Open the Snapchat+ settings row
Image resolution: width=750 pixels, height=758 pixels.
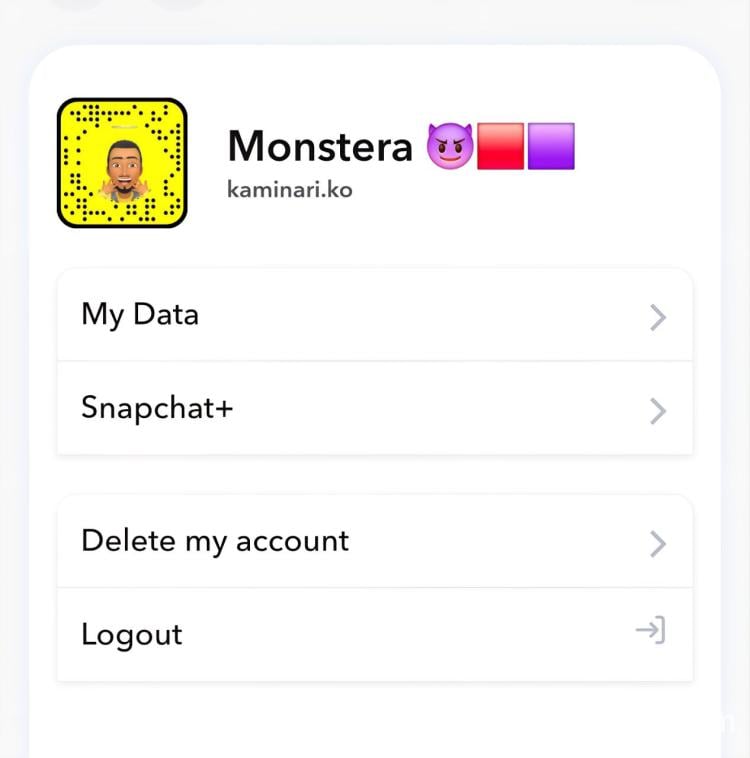tap(374, 408)
